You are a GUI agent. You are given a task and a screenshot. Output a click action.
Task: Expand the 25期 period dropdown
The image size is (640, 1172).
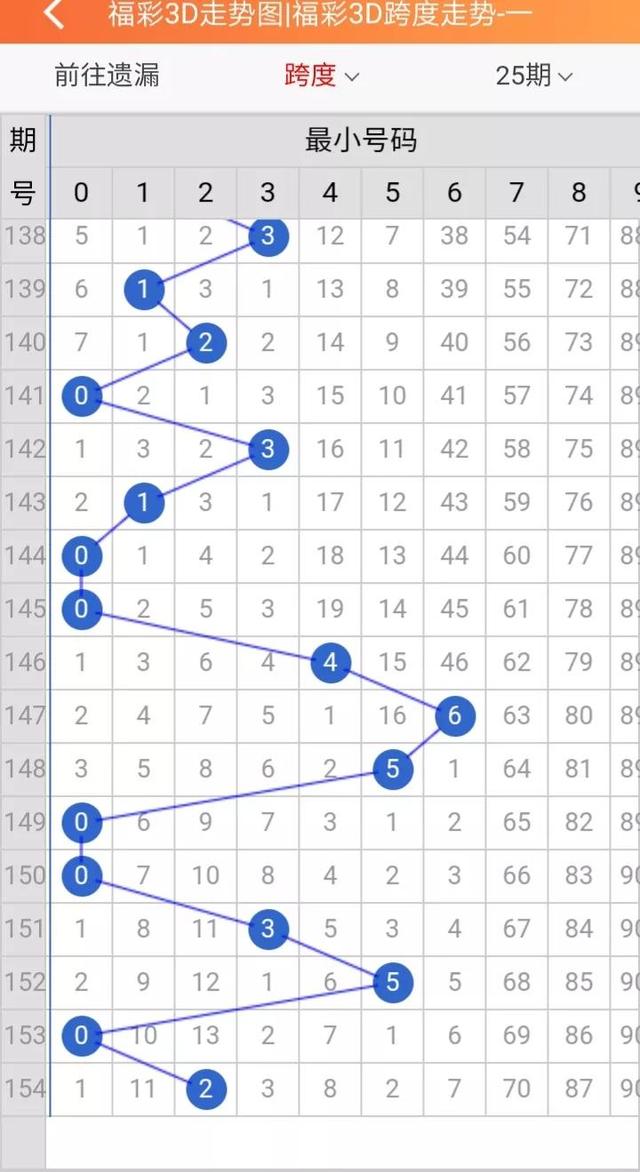[x=534, y=76]
